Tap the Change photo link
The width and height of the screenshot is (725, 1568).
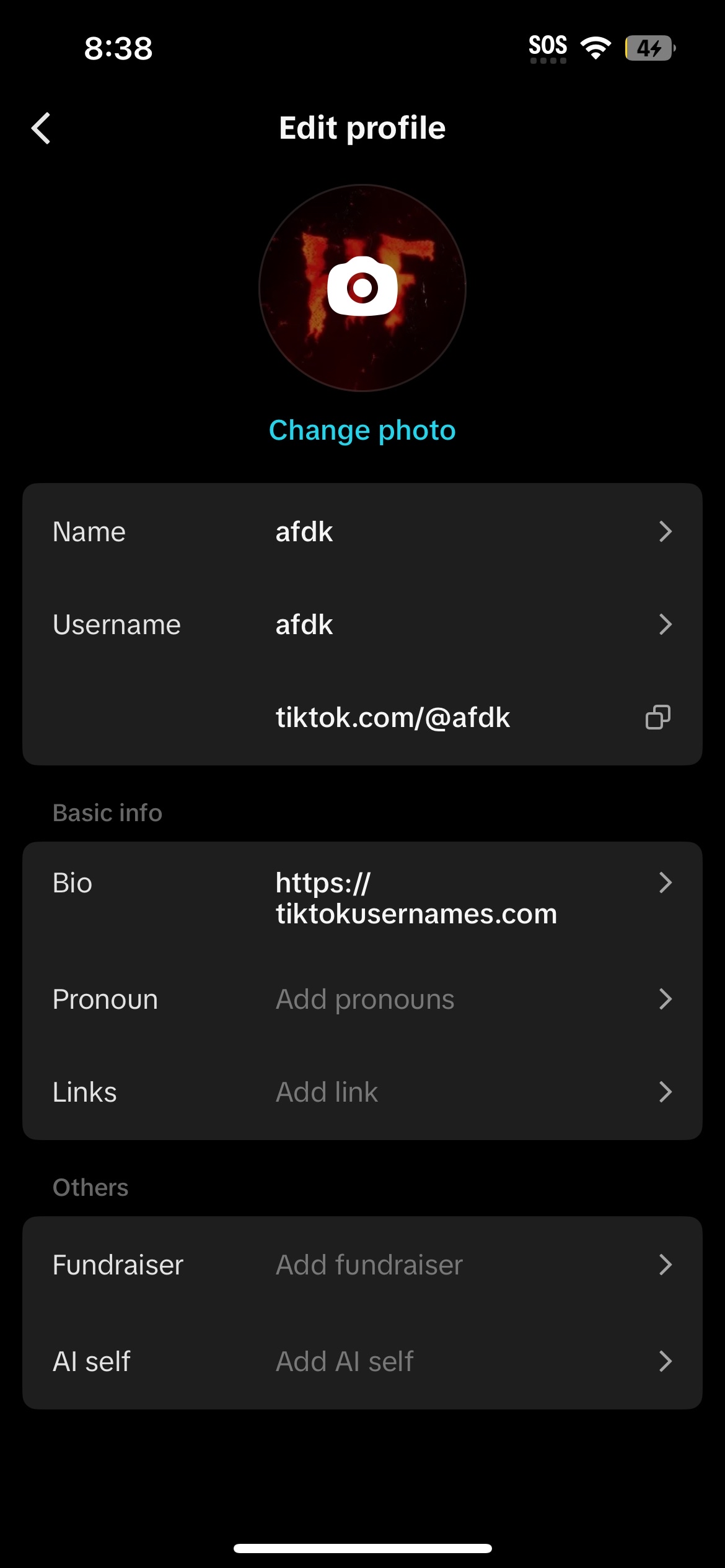pos(362,430)
